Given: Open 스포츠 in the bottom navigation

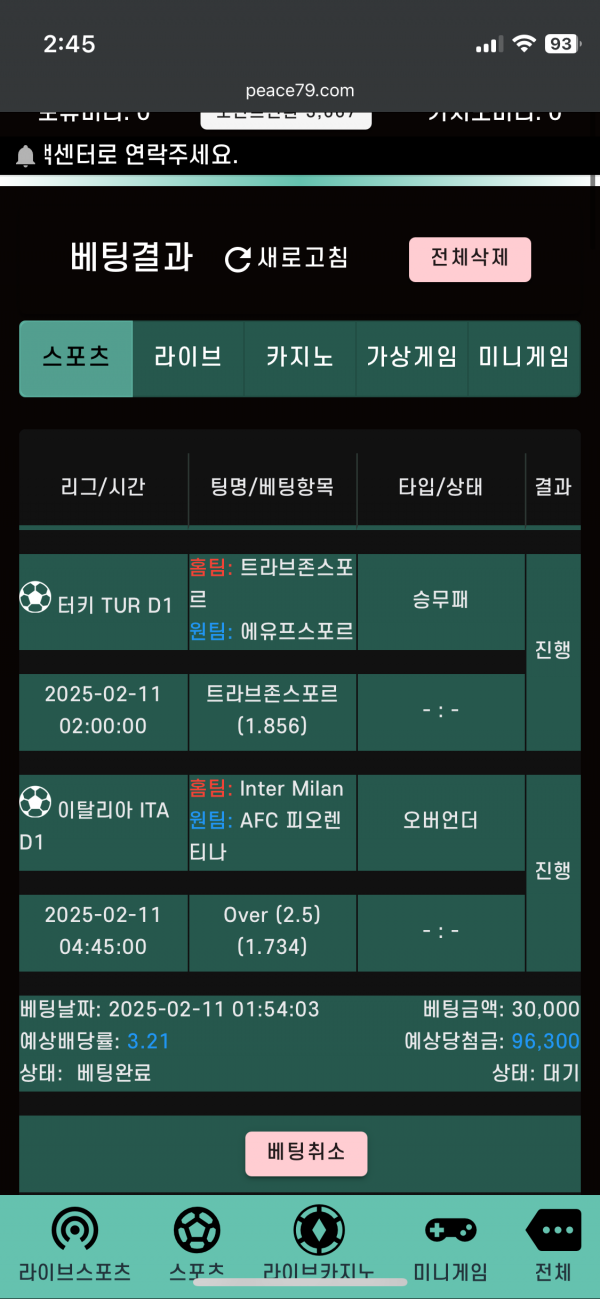Looking at the screenshot, I should click(x=197, y=1244).
